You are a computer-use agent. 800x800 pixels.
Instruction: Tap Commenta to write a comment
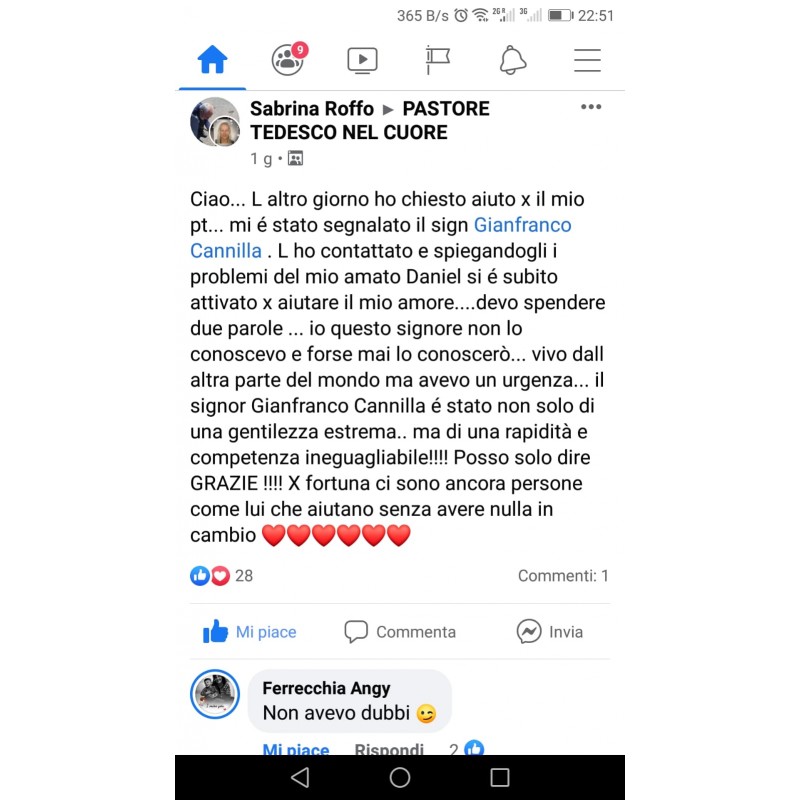pos(400,632)
